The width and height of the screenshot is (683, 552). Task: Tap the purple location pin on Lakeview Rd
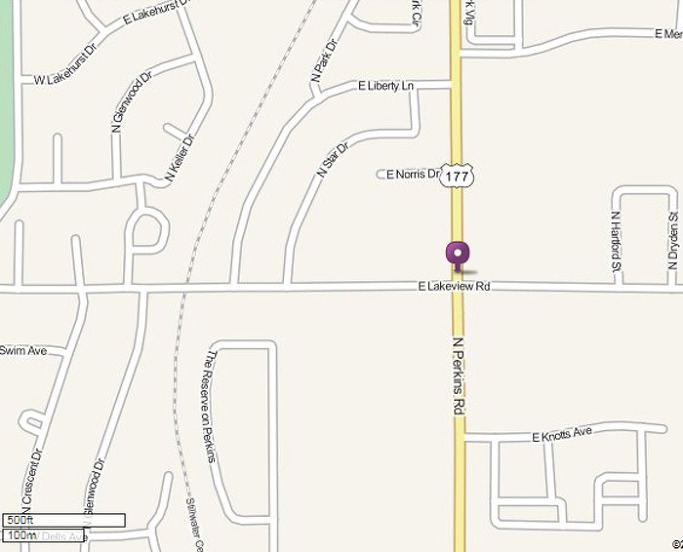tap(457, 253)
